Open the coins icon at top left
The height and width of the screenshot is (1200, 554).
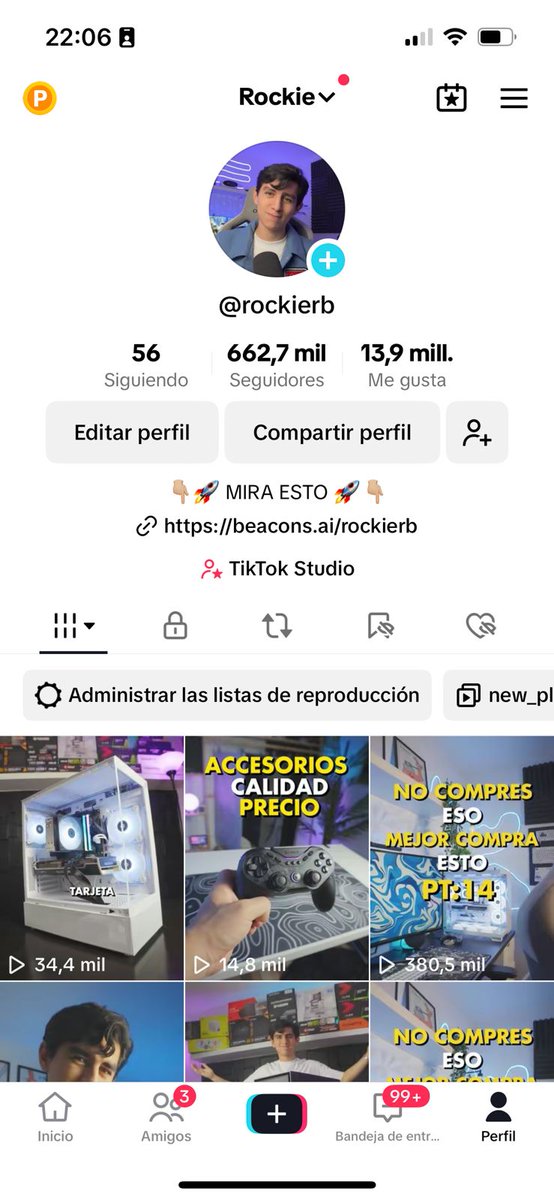(x=40, y=98)
